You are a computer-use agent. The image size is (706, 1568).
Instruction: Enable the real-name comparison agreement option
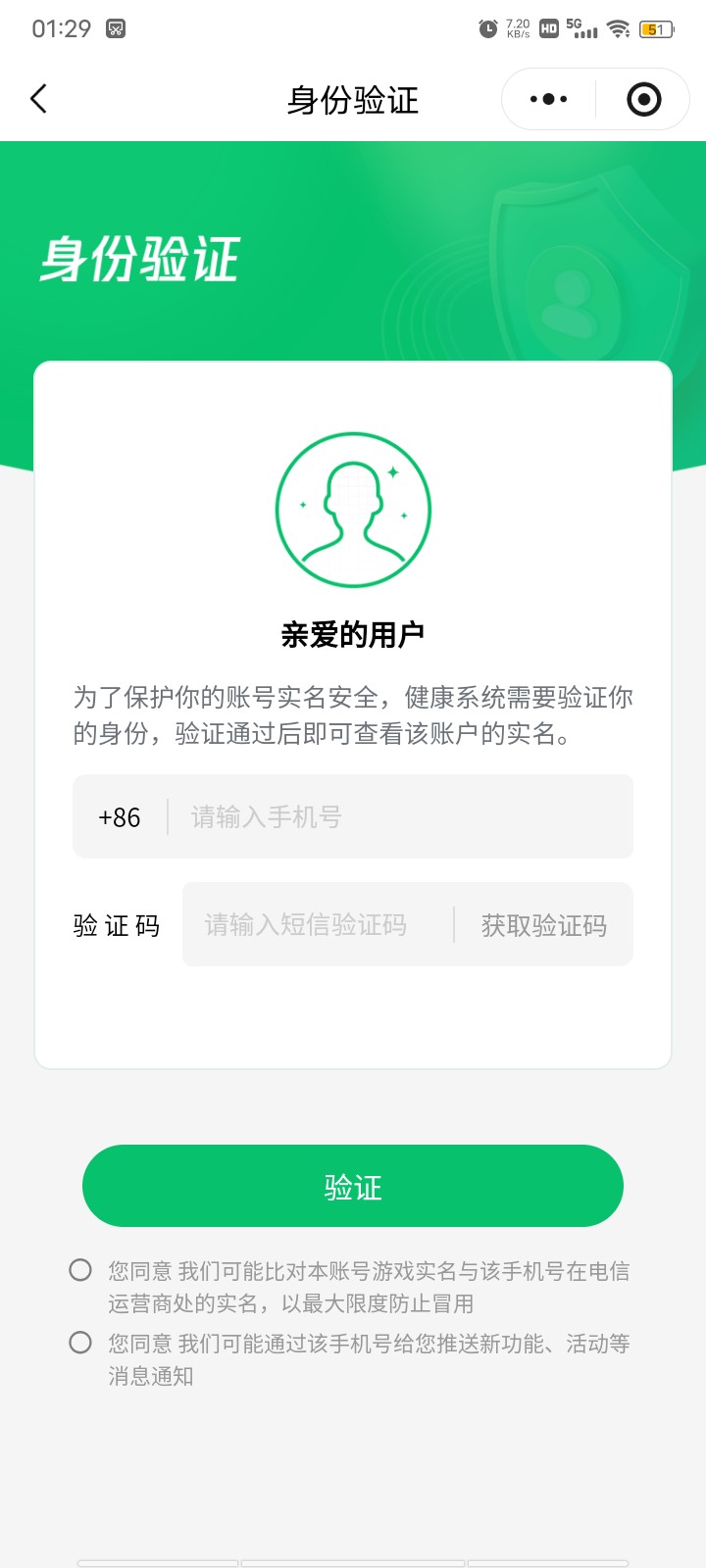pos(80,1269)
